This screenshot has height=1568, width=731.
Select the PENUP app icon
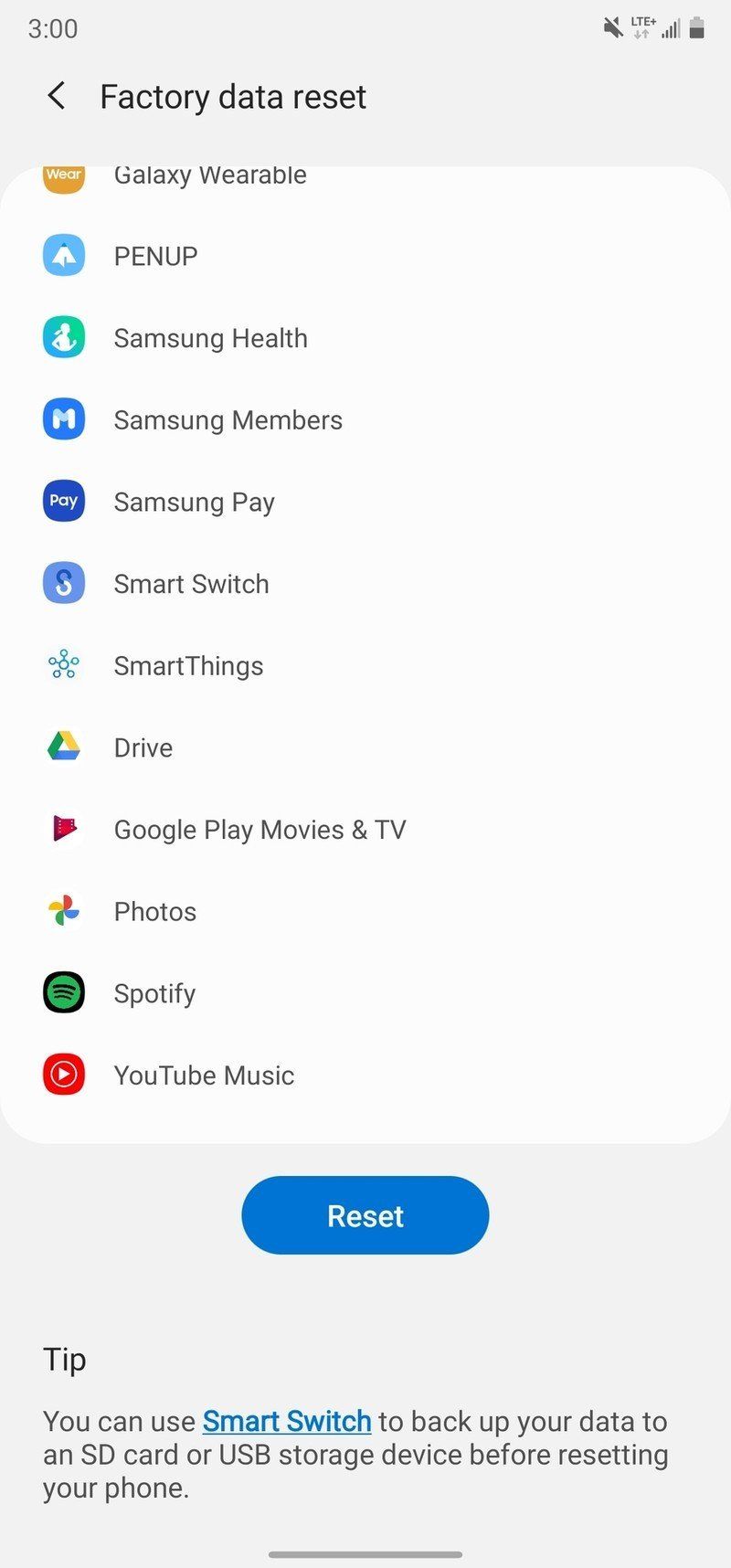(62, 255)
